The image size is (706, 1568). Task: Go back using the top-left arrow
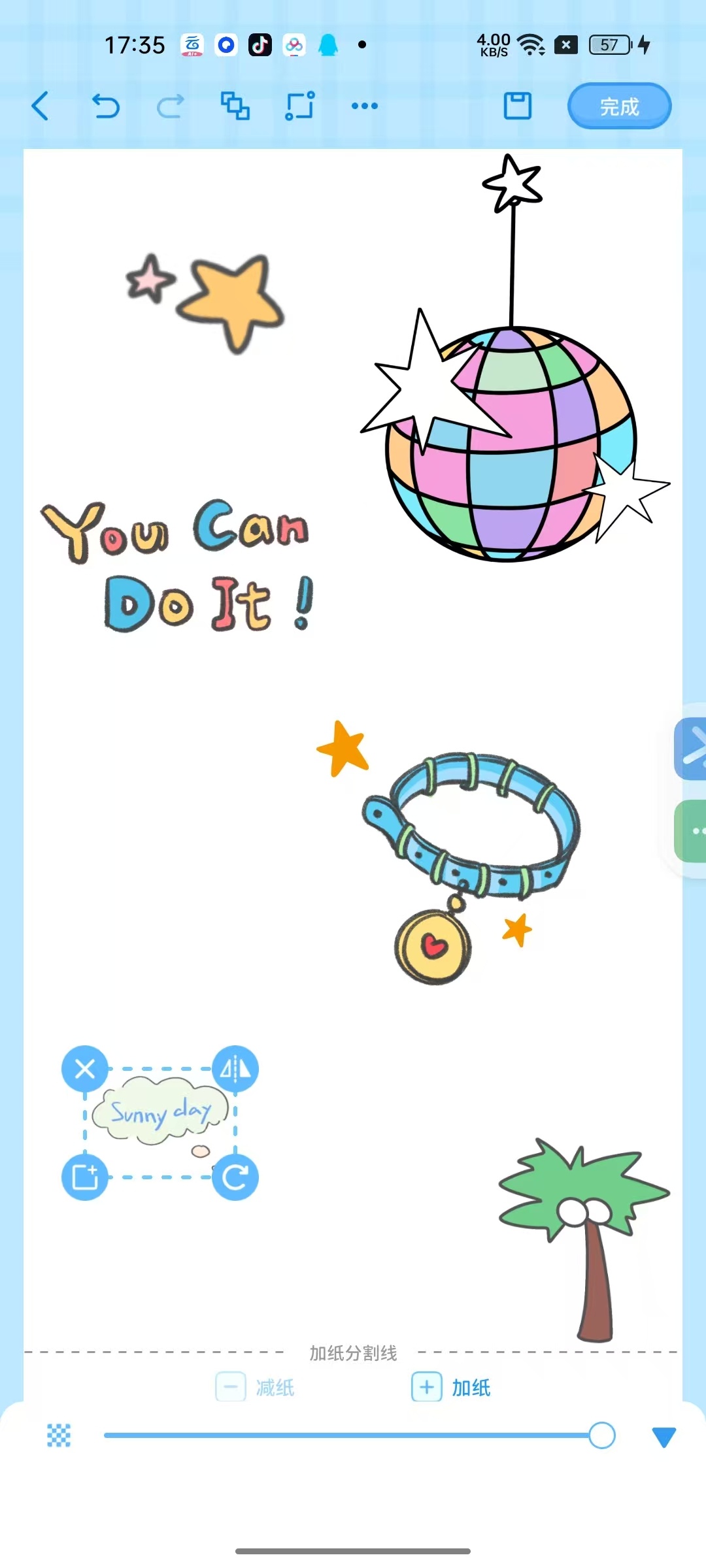point(41,106)
